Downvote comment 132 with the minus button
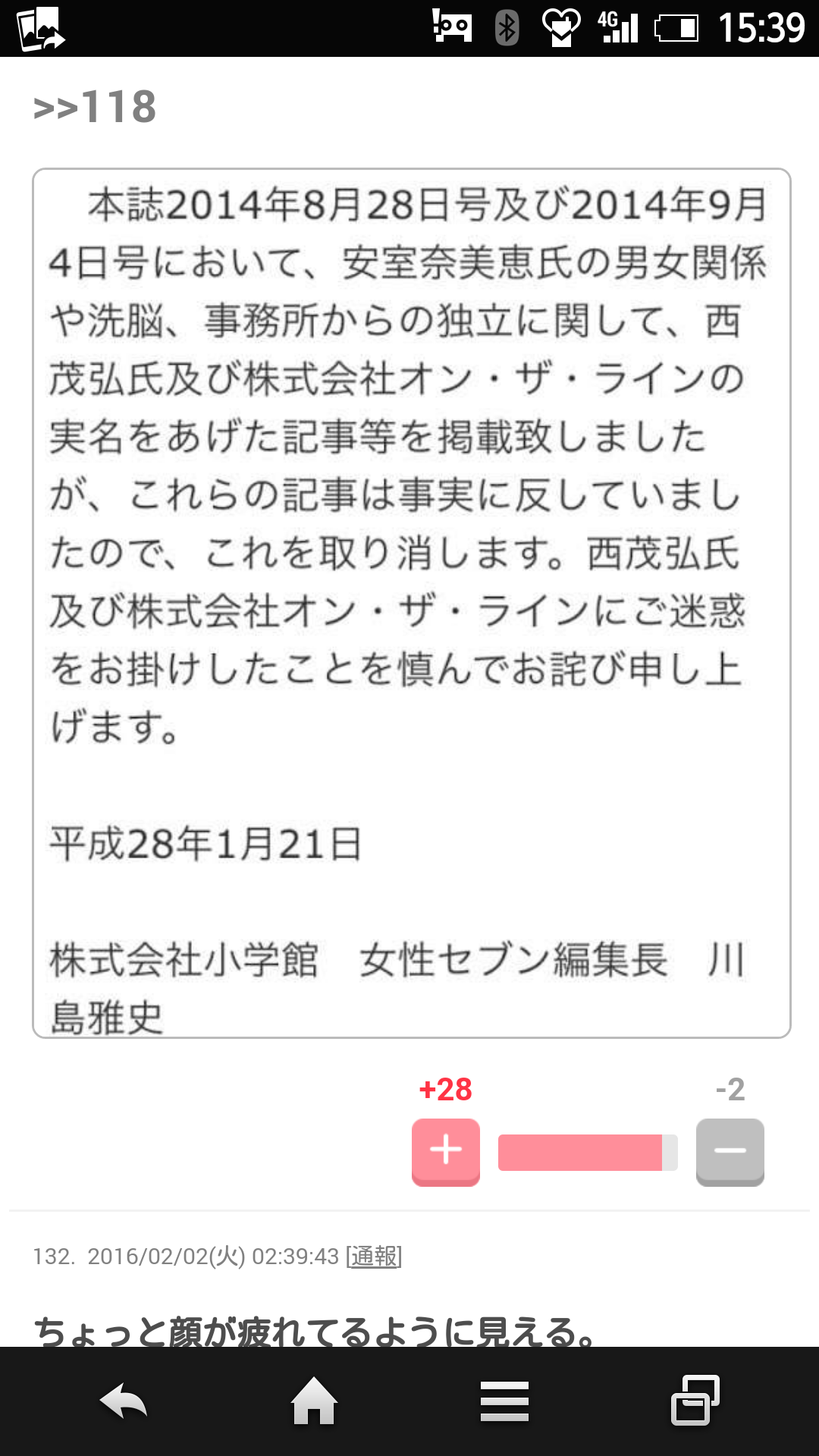The image size is (819, 1456). 729,1152
